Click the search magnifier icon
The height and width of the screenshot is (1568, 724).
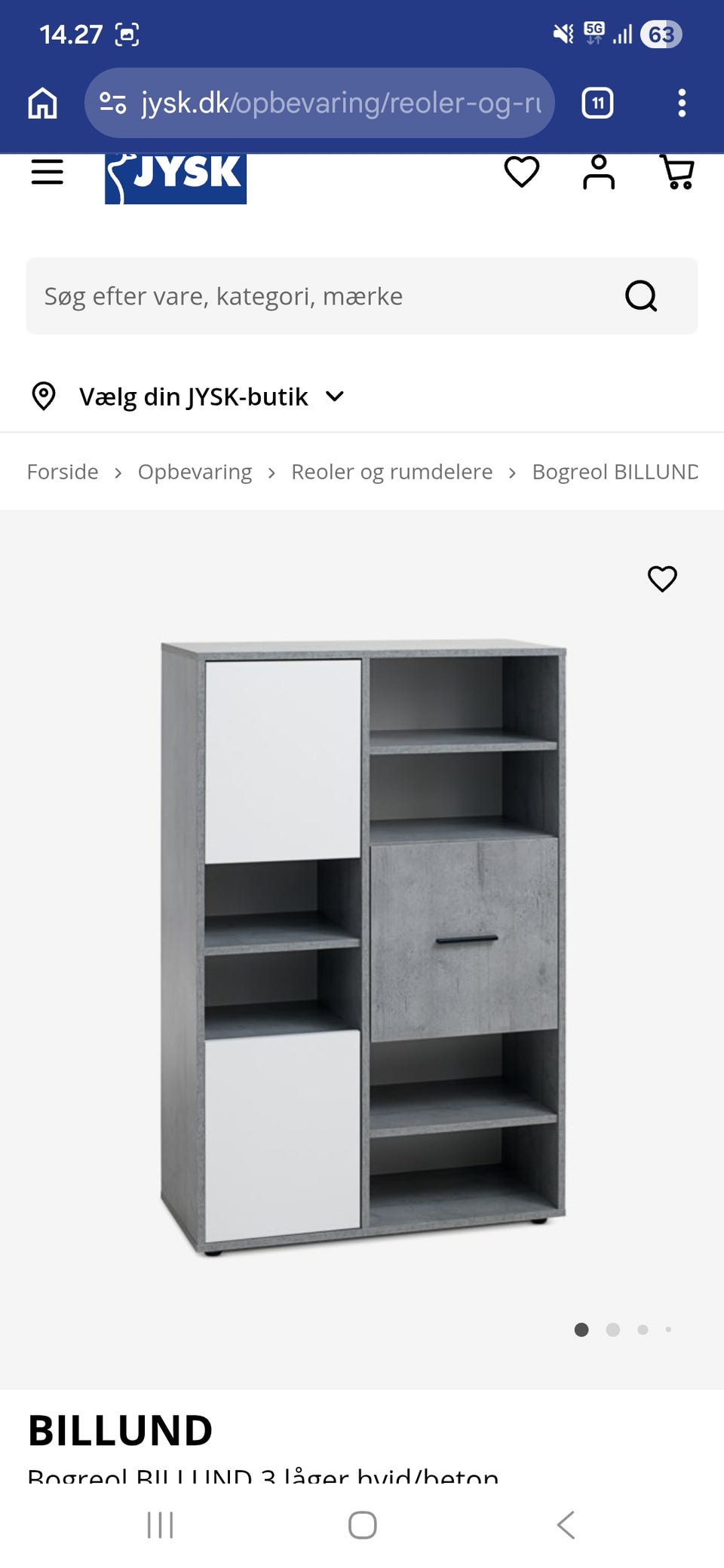(x=642, y=296)
